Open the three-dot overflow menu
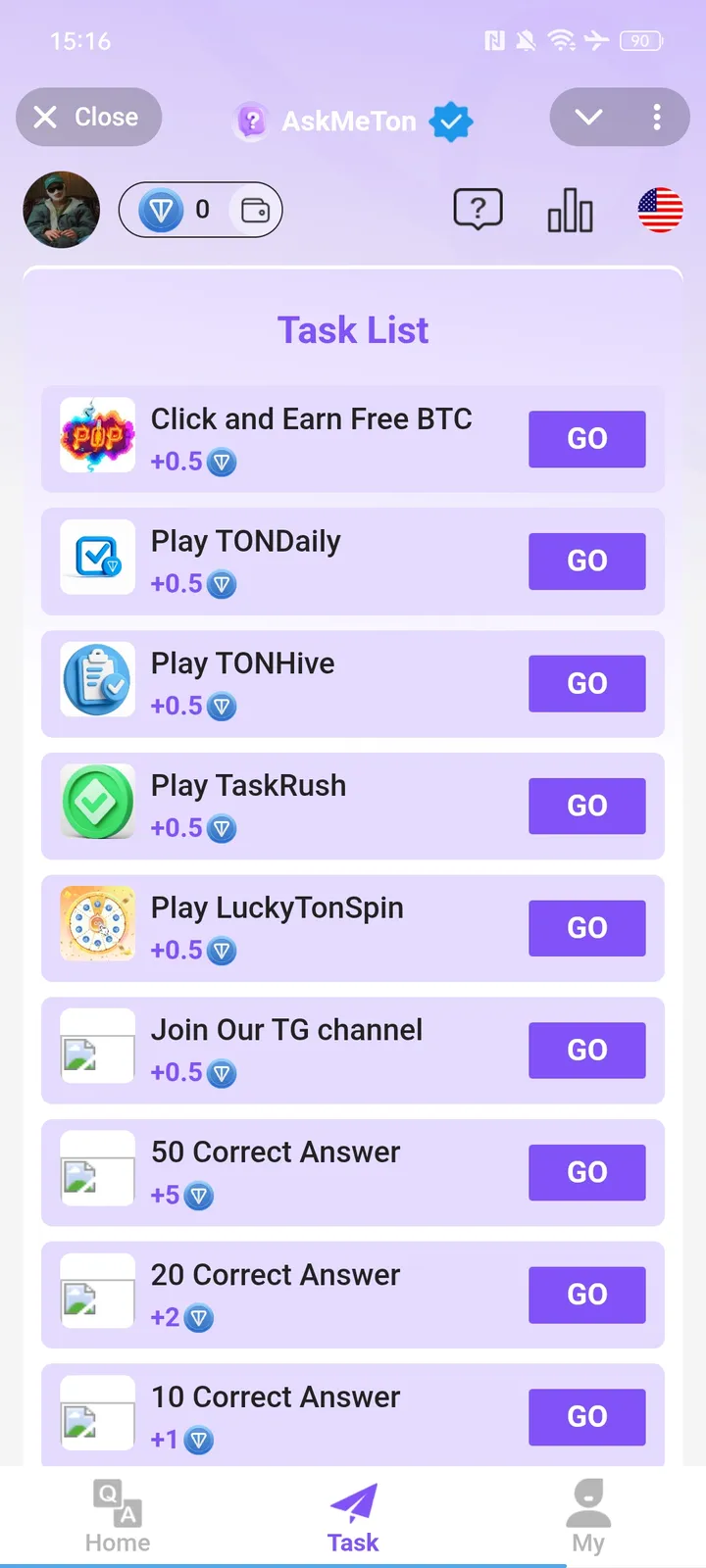 click(x=658, y=117)
